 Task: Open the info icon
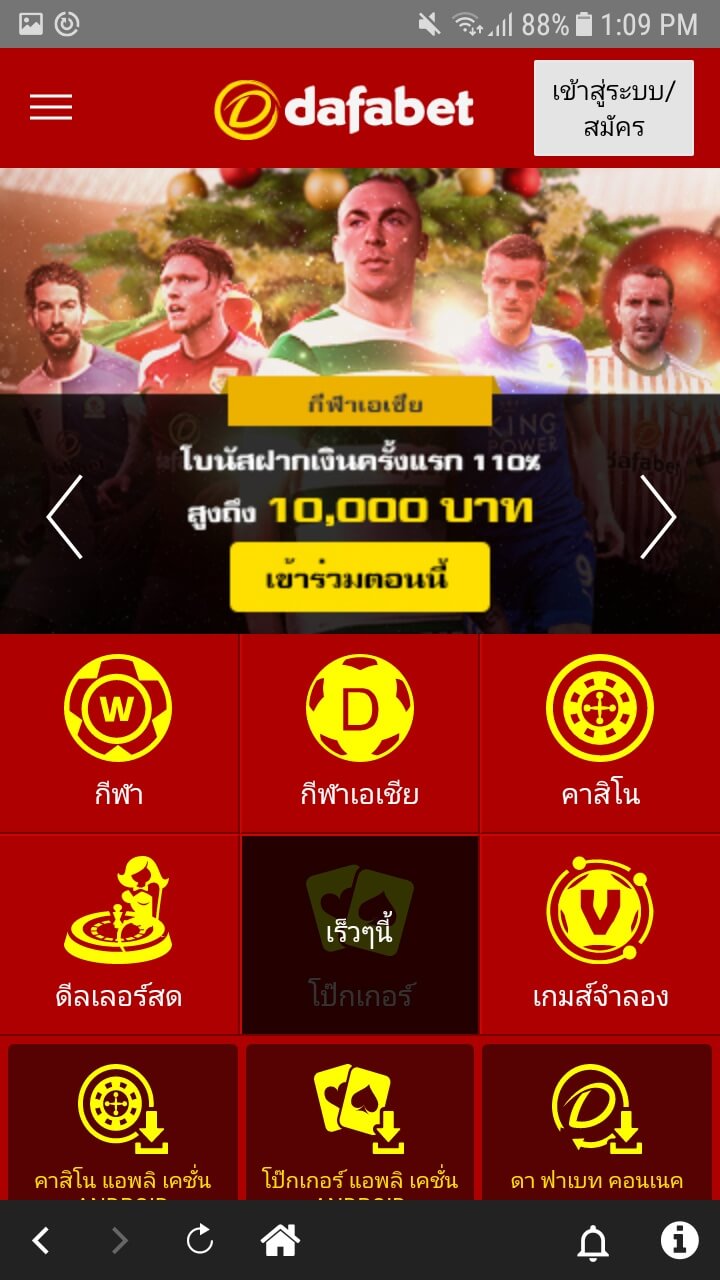(x=679, y=1241)
